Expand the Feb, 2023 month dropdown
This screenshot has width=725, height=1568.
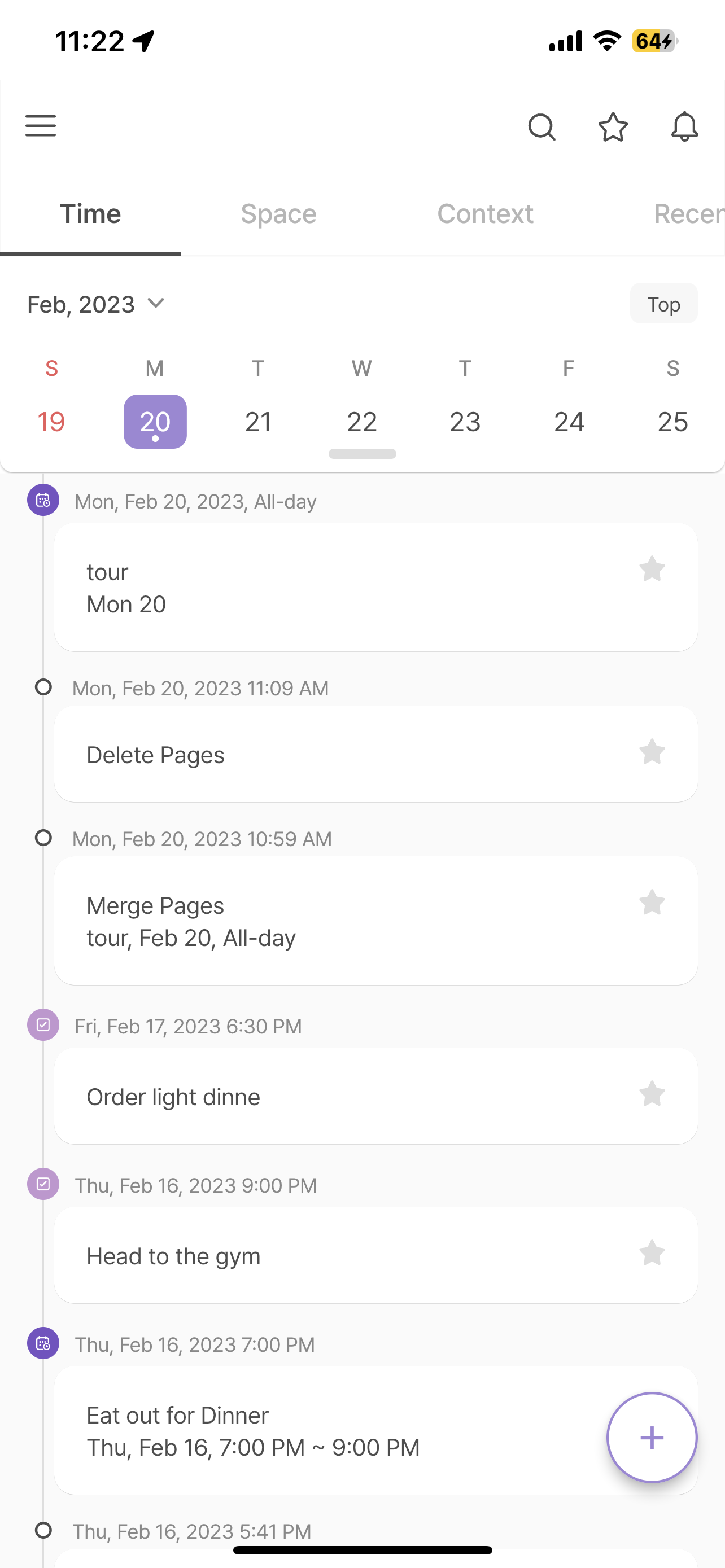(x=96, y=304)
